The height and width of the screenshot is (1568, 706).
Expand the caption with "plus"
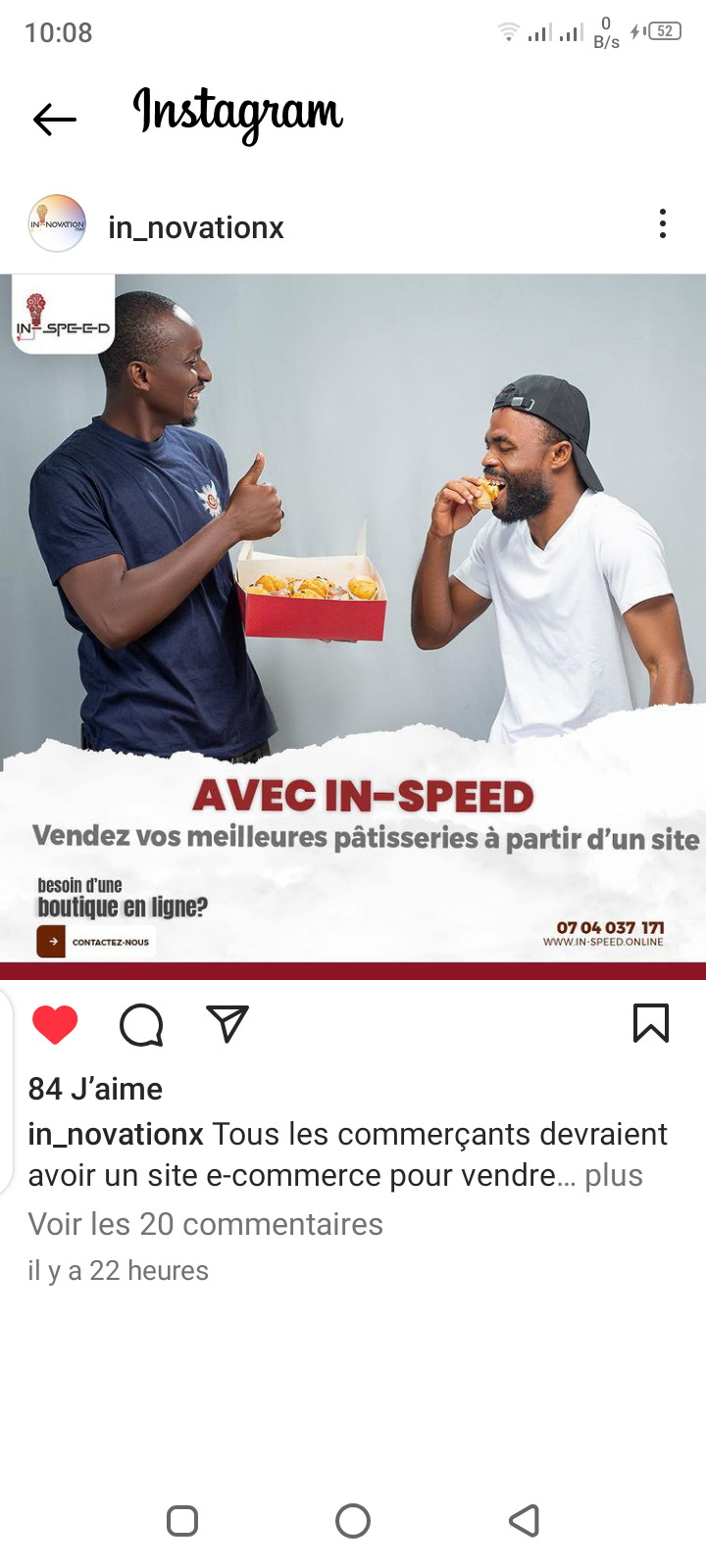(x=614, y=1175)
